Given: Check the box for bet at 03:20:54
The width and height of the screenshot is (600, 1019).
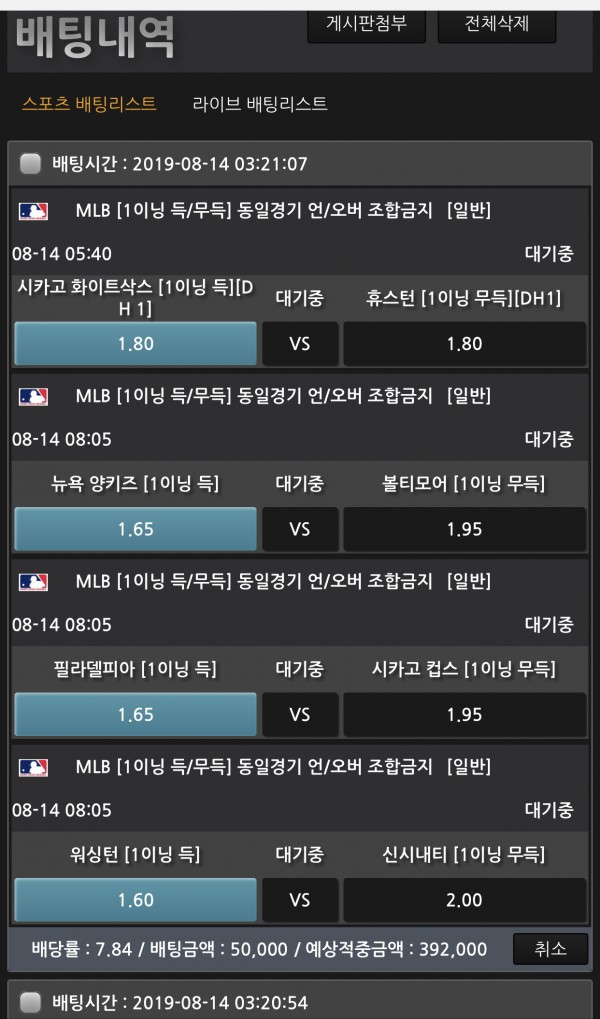Looking at the screenshot, I should [31, 1002].
